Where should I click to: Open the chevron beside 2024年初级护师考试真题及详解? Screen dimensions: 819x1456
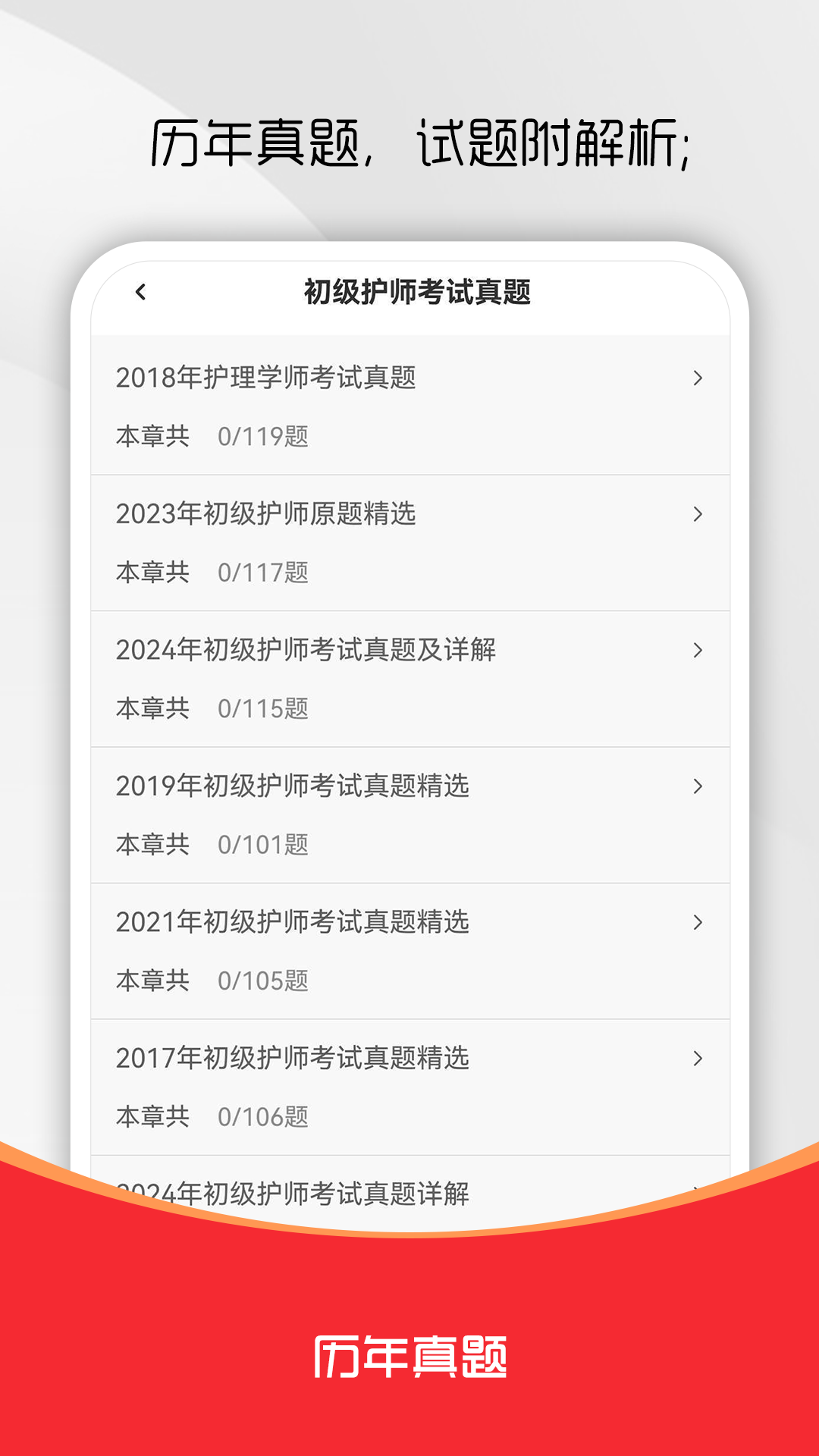[x=698, y=651]
